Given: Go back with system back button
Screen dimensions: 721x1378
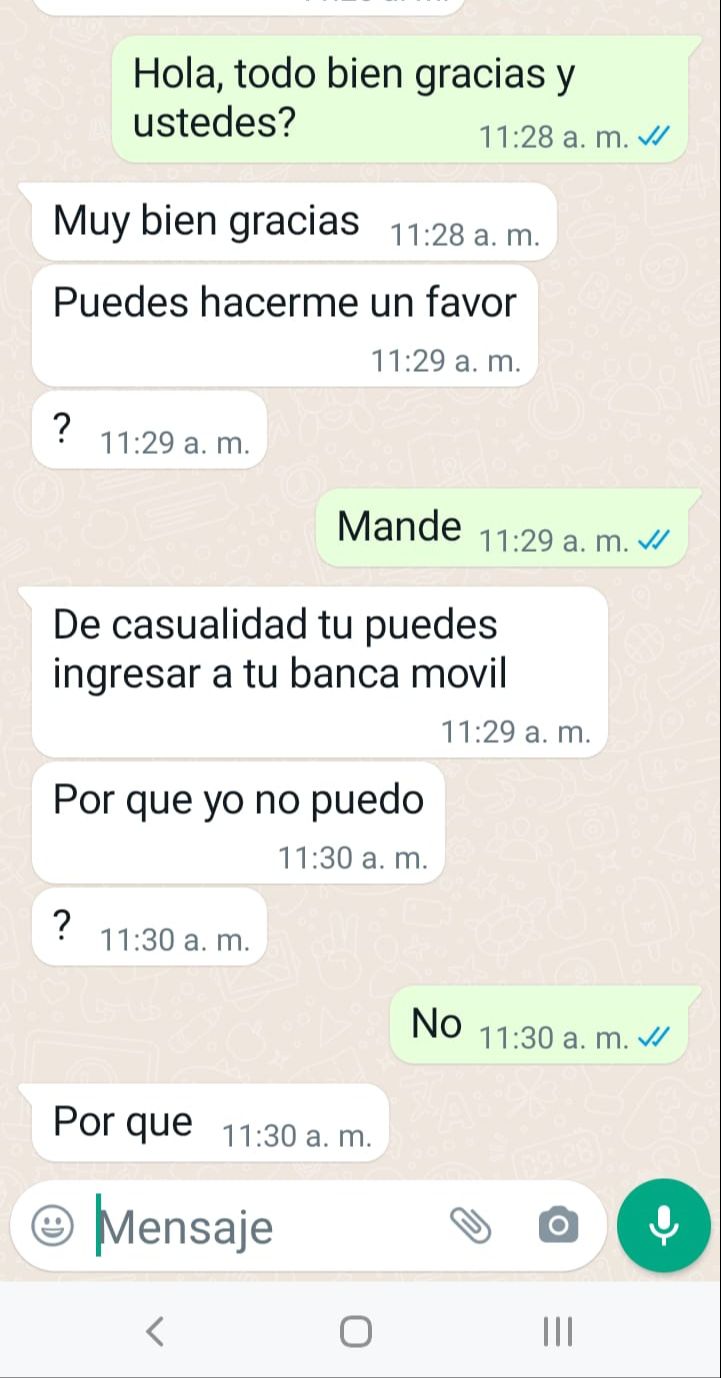Looking at the screenshot, I should [154, 1331].
